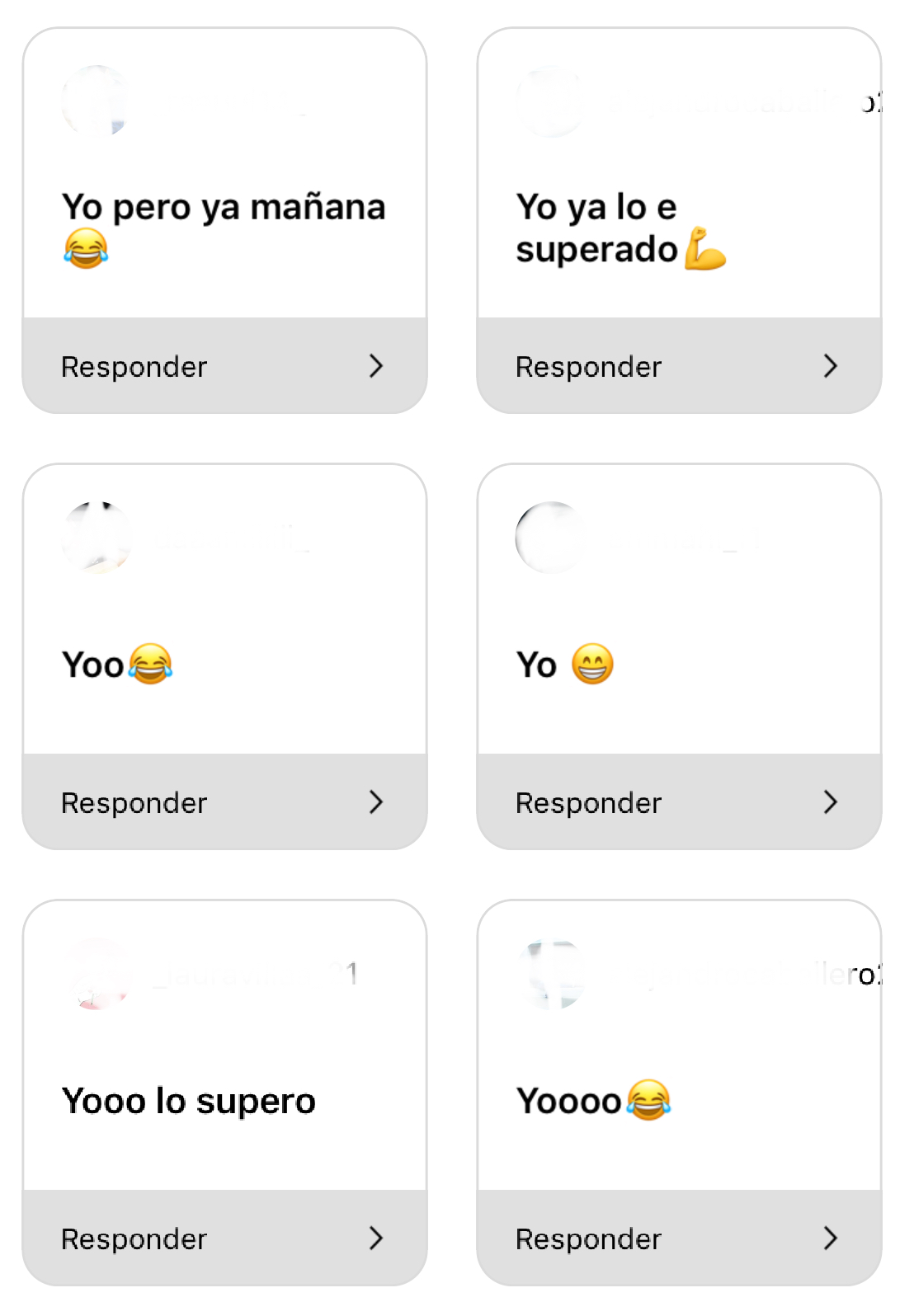Choose Responder under the "Yoooo" card
The height and width of the screenshot is (1316, 900).
678,1238
